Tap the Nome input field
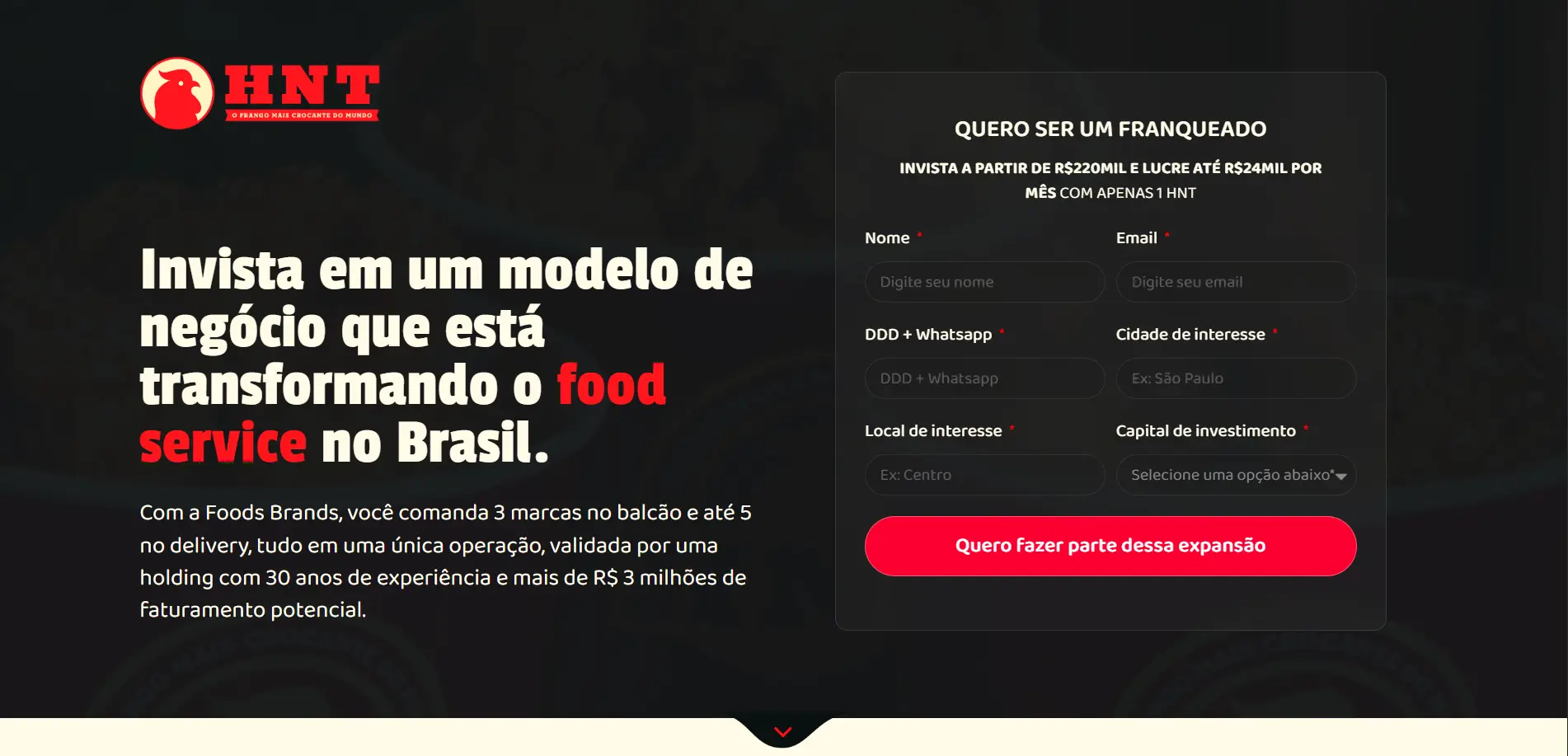This screenshot has width=1568, height=756. (x=984, y=282)
